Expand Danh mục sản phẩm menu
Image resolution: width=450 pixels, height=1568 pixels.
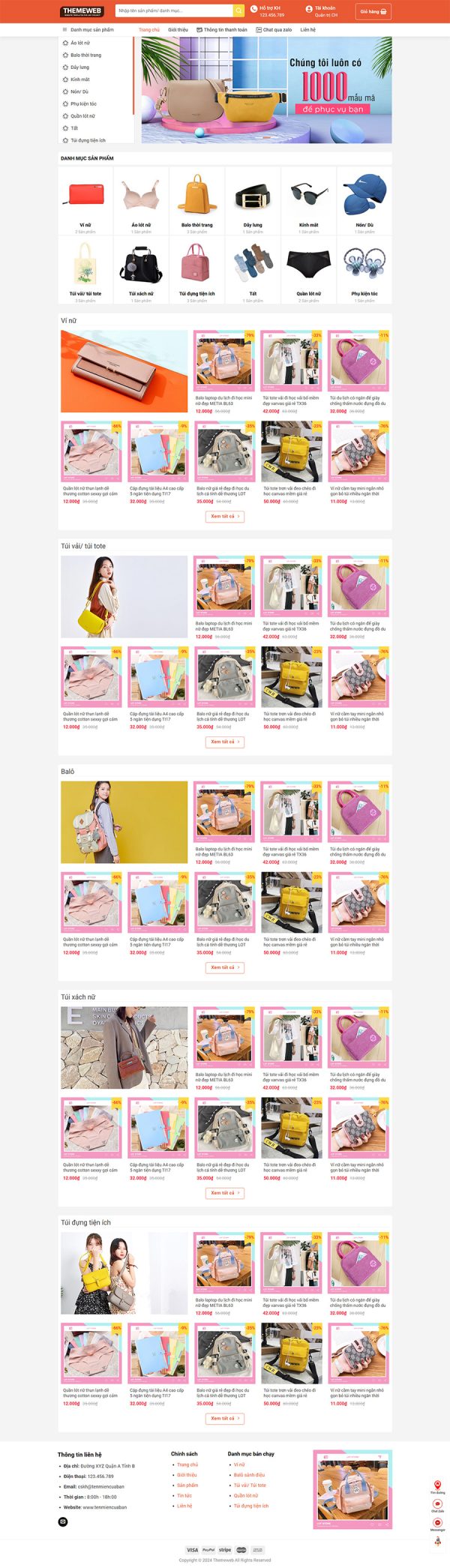tap(88, 30)
